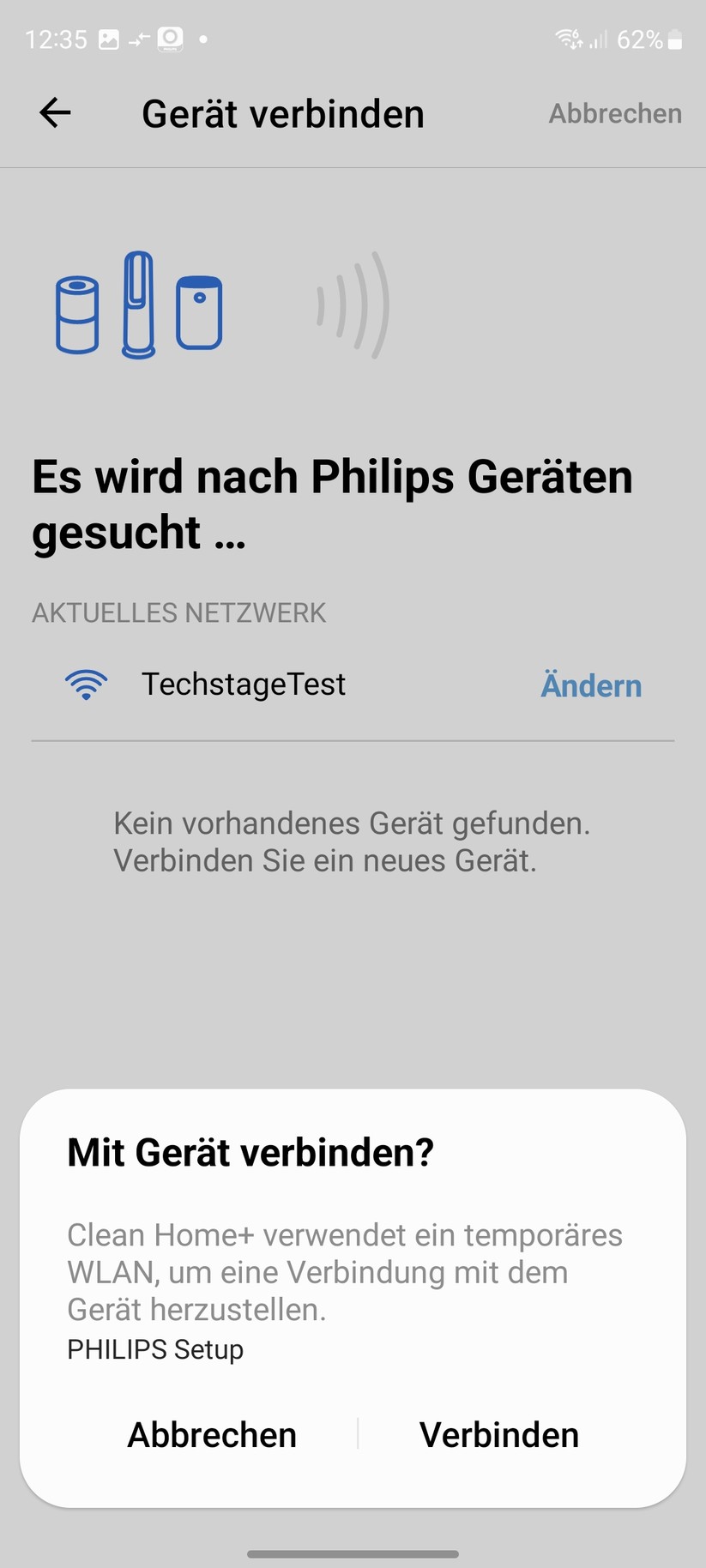Tap the cylindrical air purifier device icon
Screen dimensions: 706x1568
tap(78, 313)
